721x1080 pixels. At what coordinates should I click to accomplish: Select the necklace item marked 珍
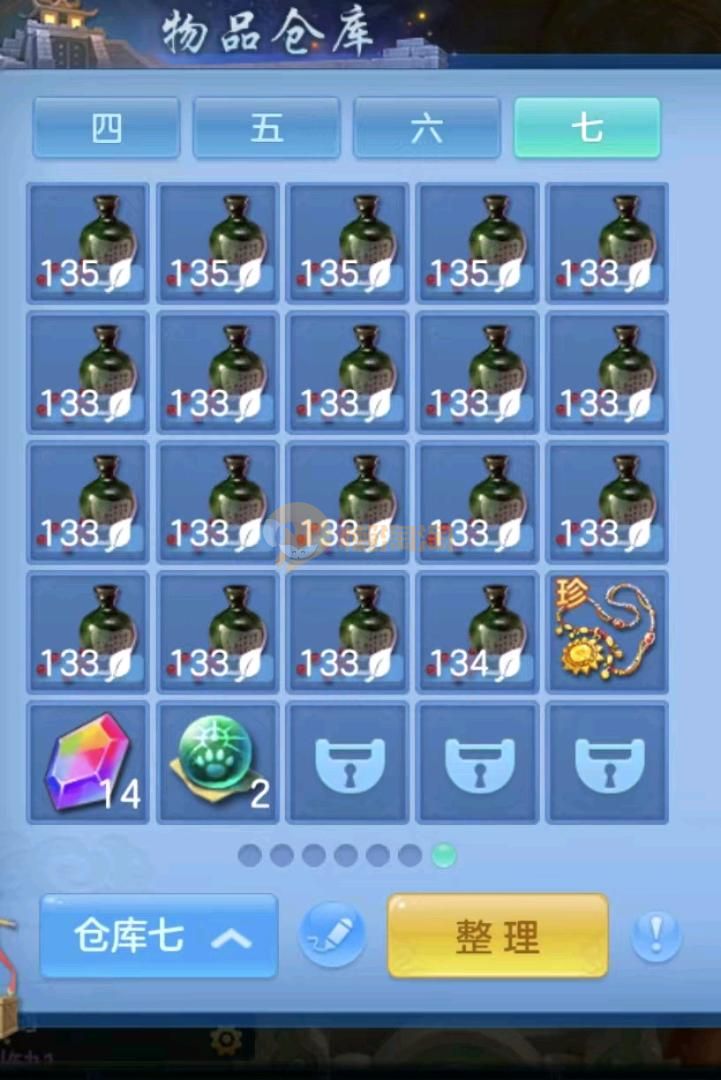point(607,632)
